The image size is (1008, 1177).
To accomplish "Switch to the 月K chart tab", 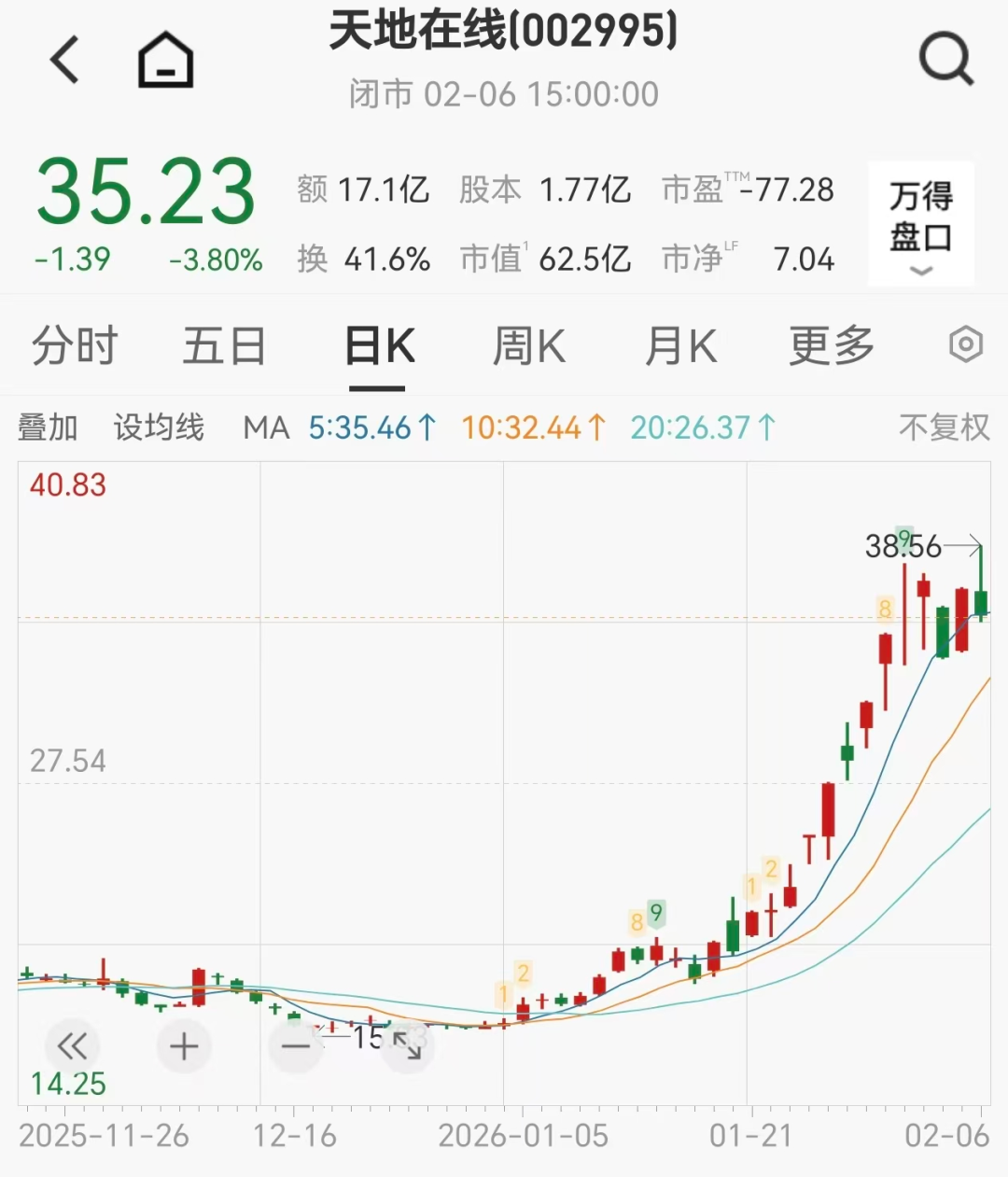I will click(x=680, y=346).
